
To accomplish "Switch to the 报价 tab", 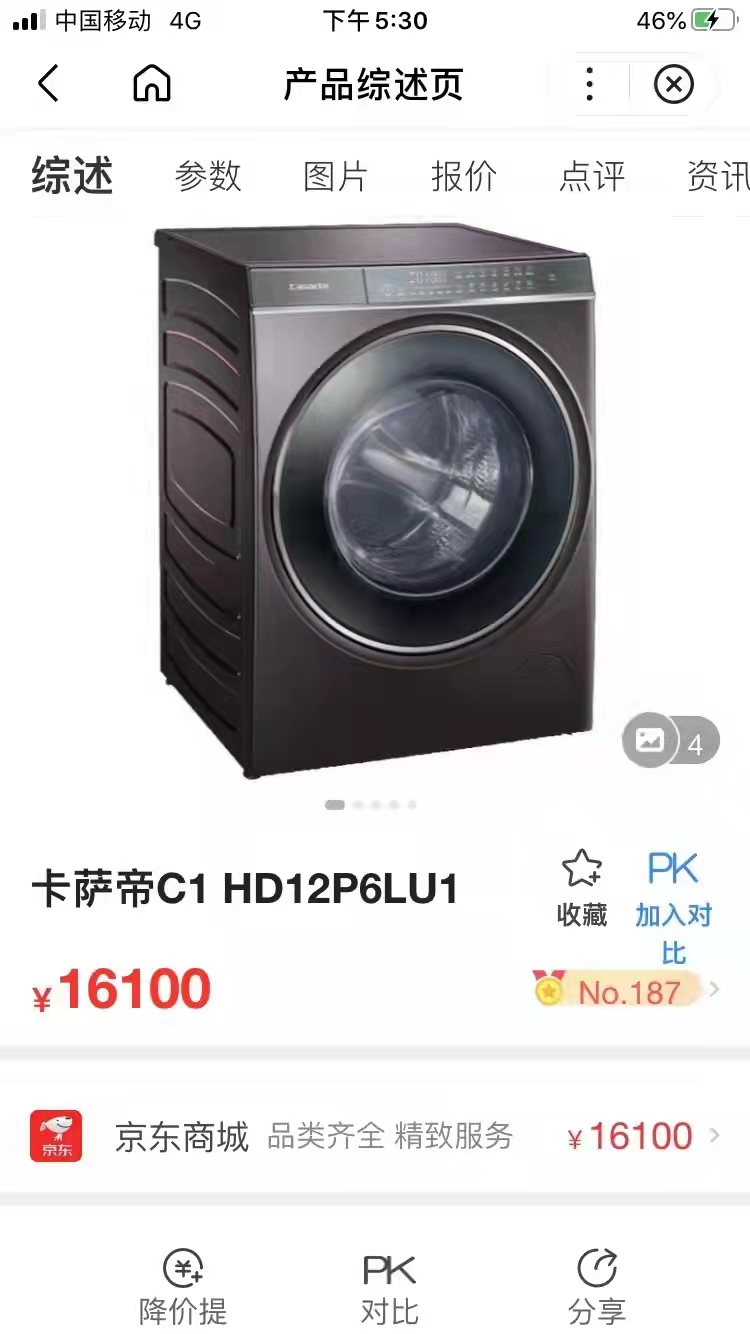I will (x=464, y=177).
